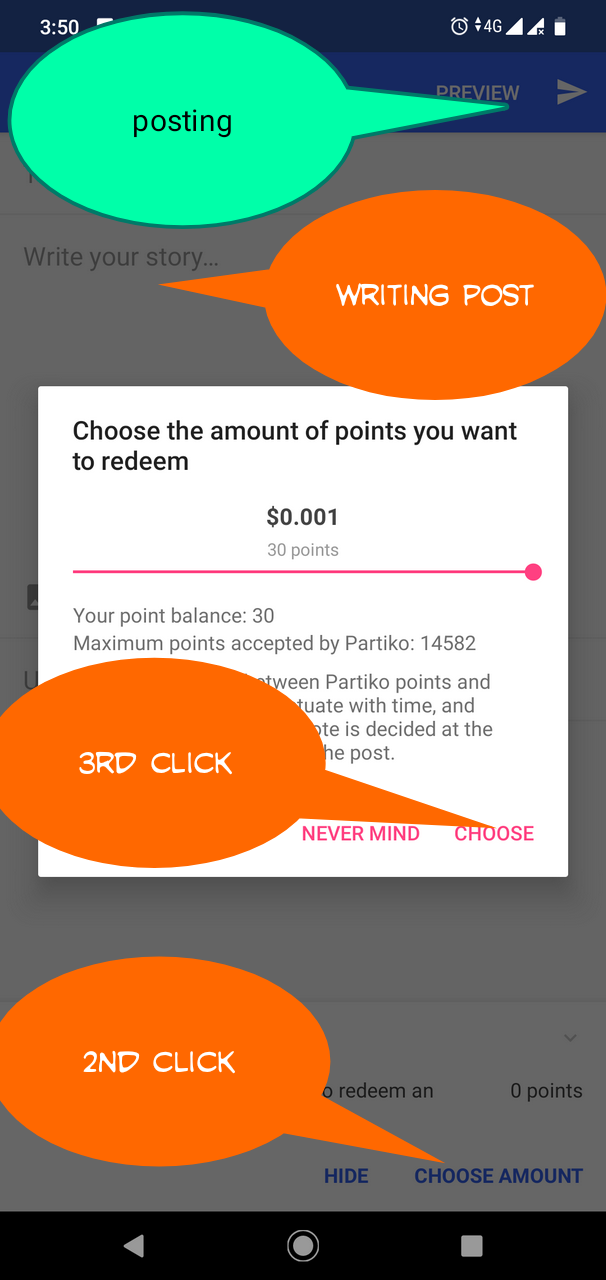The height and width of the screenshot is (1280, 606).
Task: Send the post with the paper plane icon
Action: [x=571, y=92]
